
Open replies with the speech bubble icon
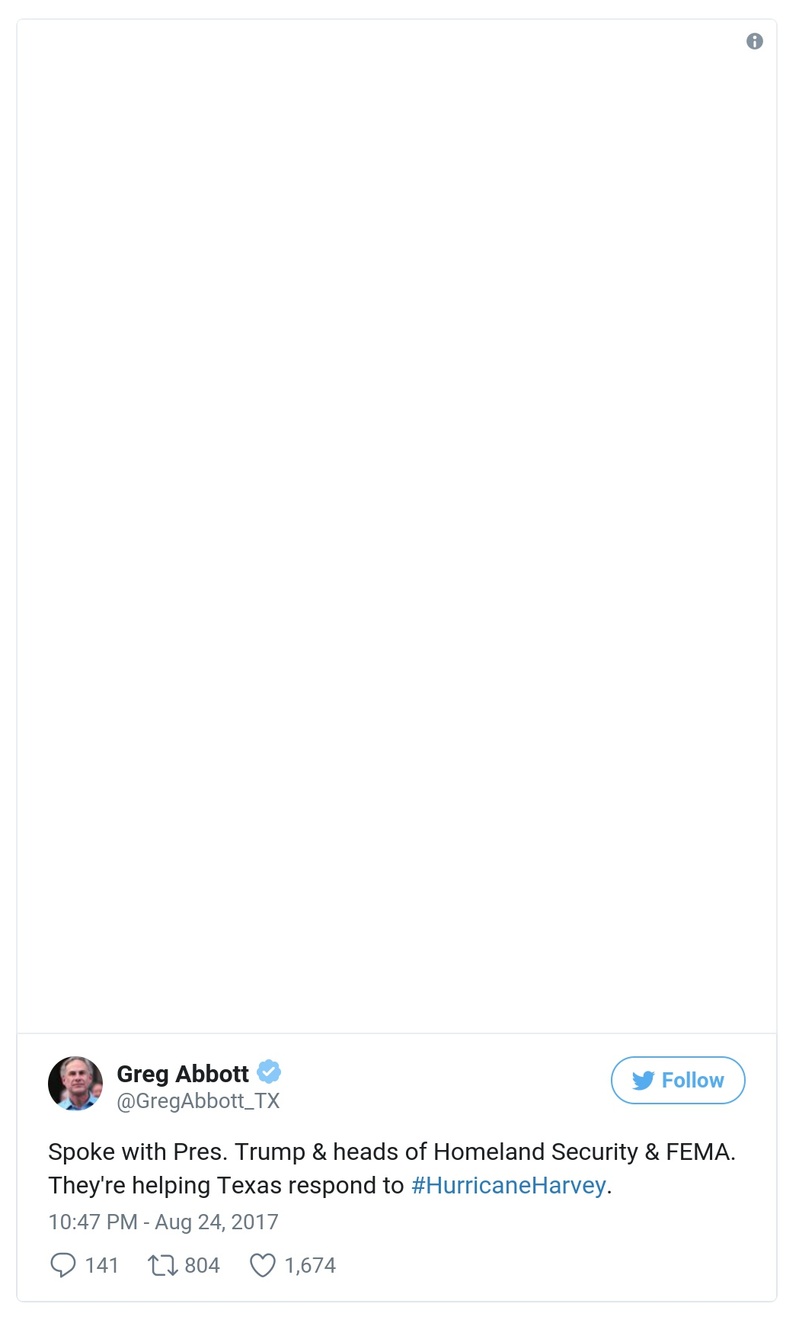click(x=60, y=1265)
